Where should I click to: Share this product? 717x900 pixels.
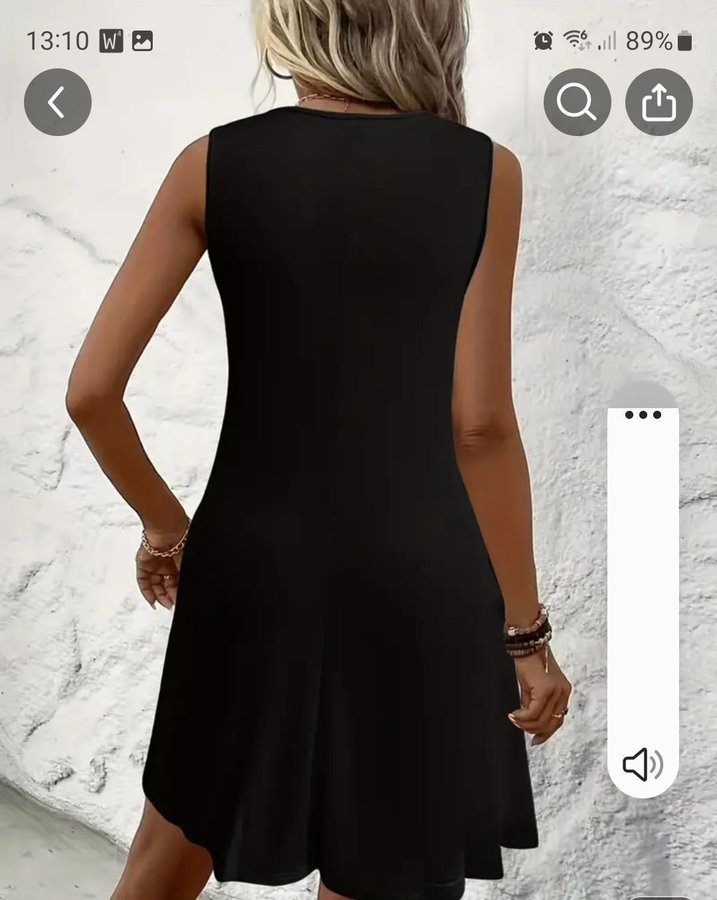[x=659, y=102]
